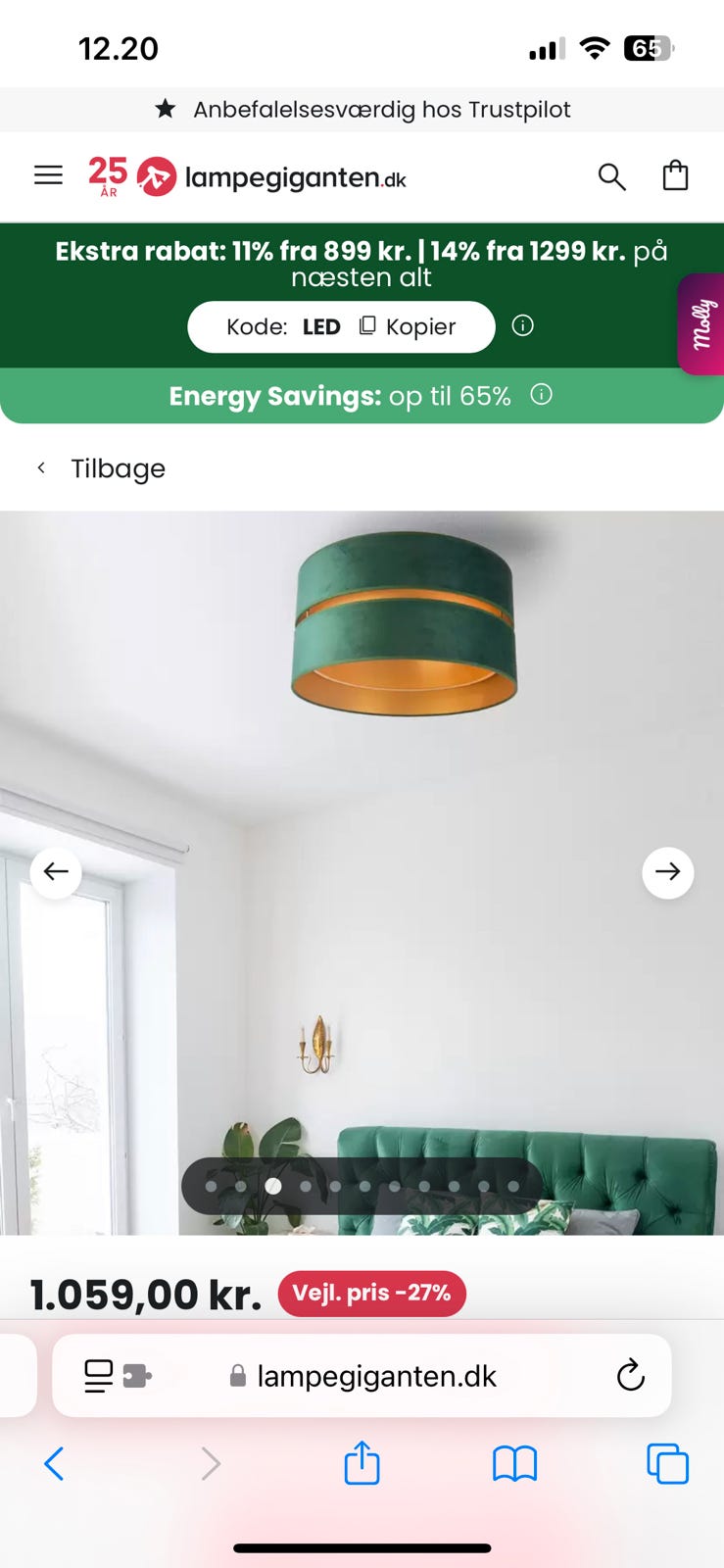
Task: Tap the page settings icon in address bar
Action: point(100,1376)
